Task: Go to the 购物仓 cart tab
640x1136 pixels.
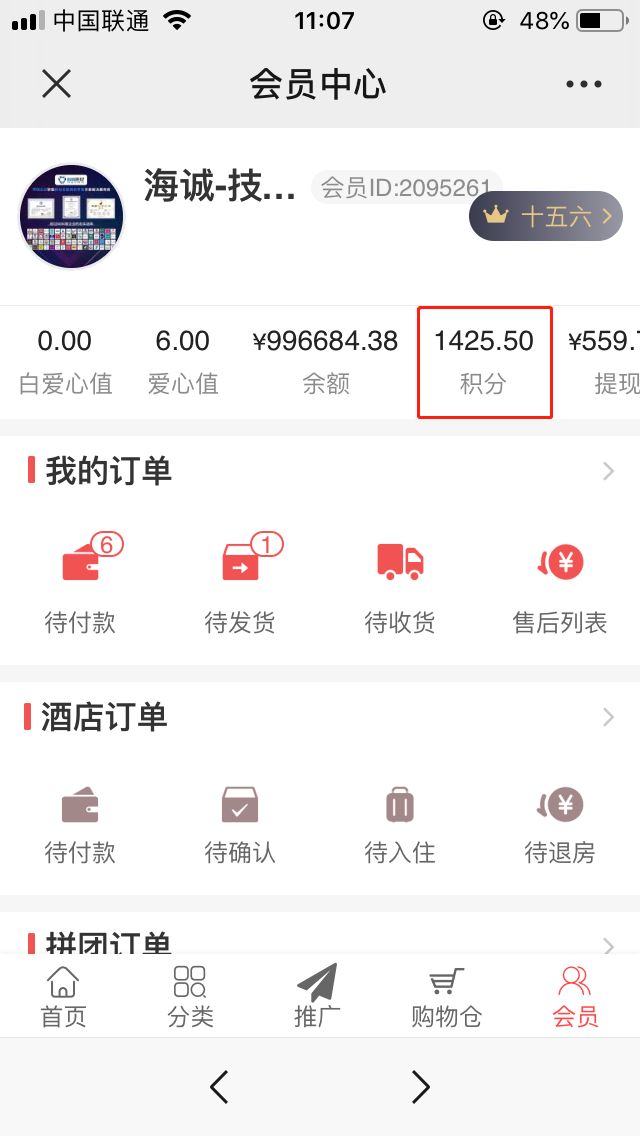Action: [446, 997]
